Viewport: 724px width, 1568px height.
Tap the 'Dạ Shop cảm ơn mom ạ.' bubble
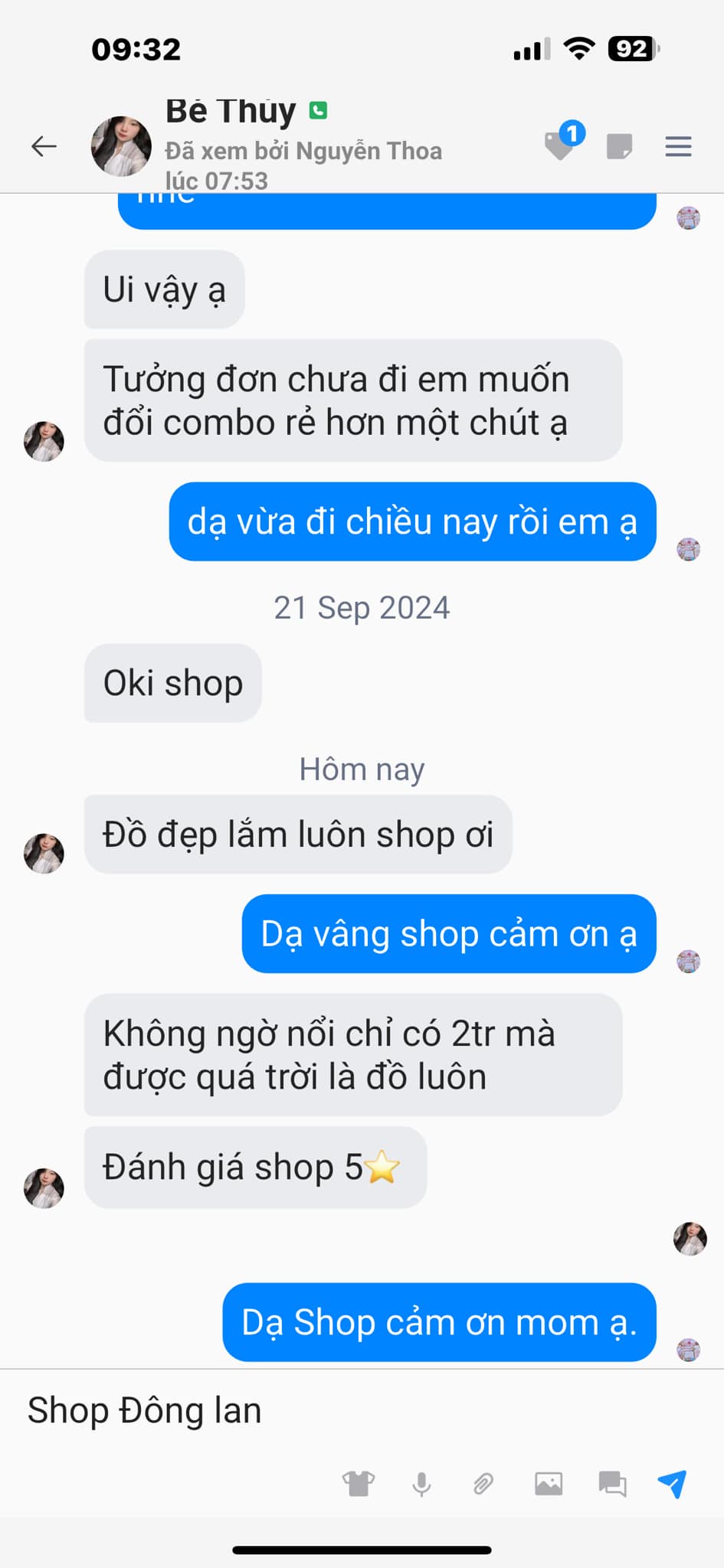coord(438,1323)
